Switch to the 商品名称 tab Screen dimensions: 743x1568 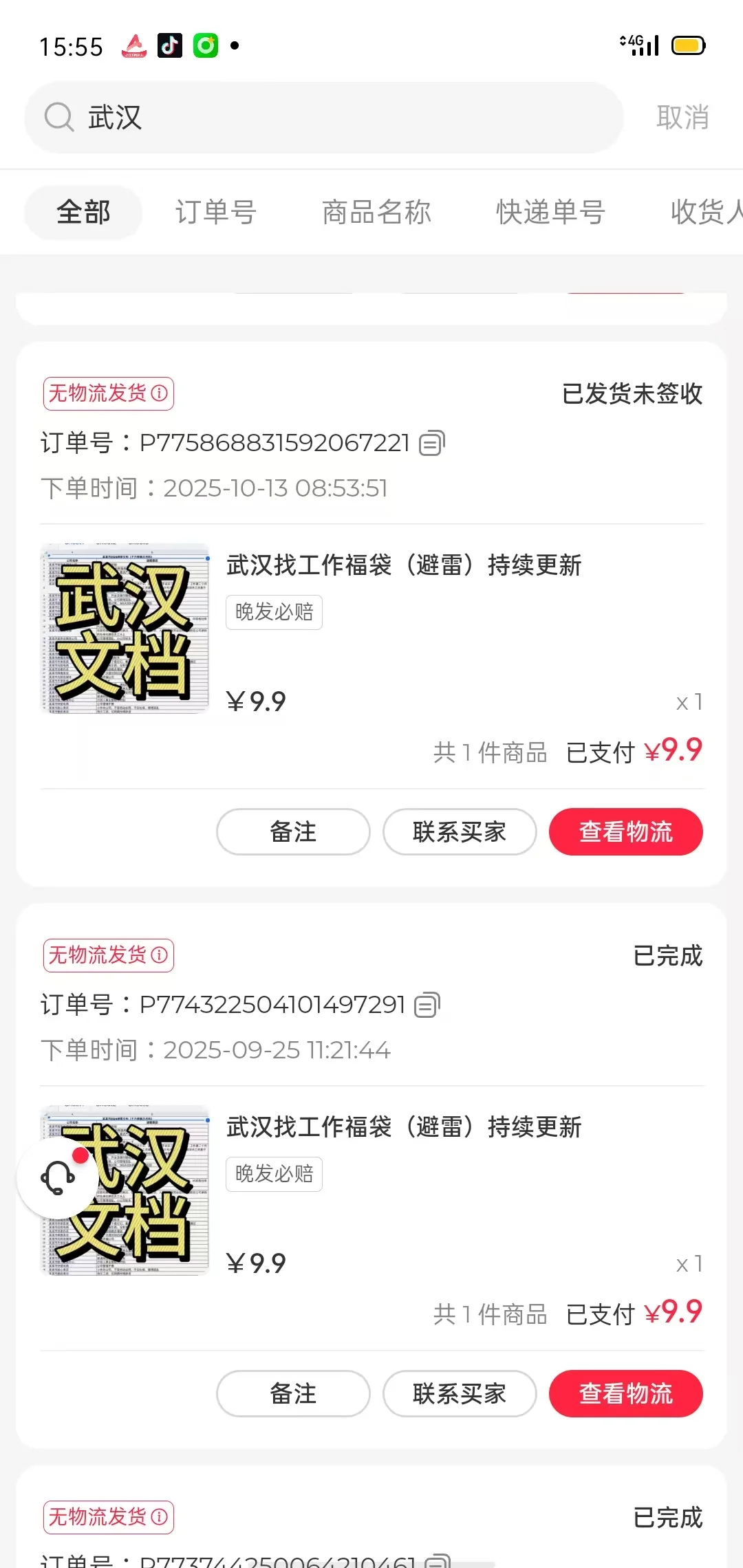pos(376,213)
